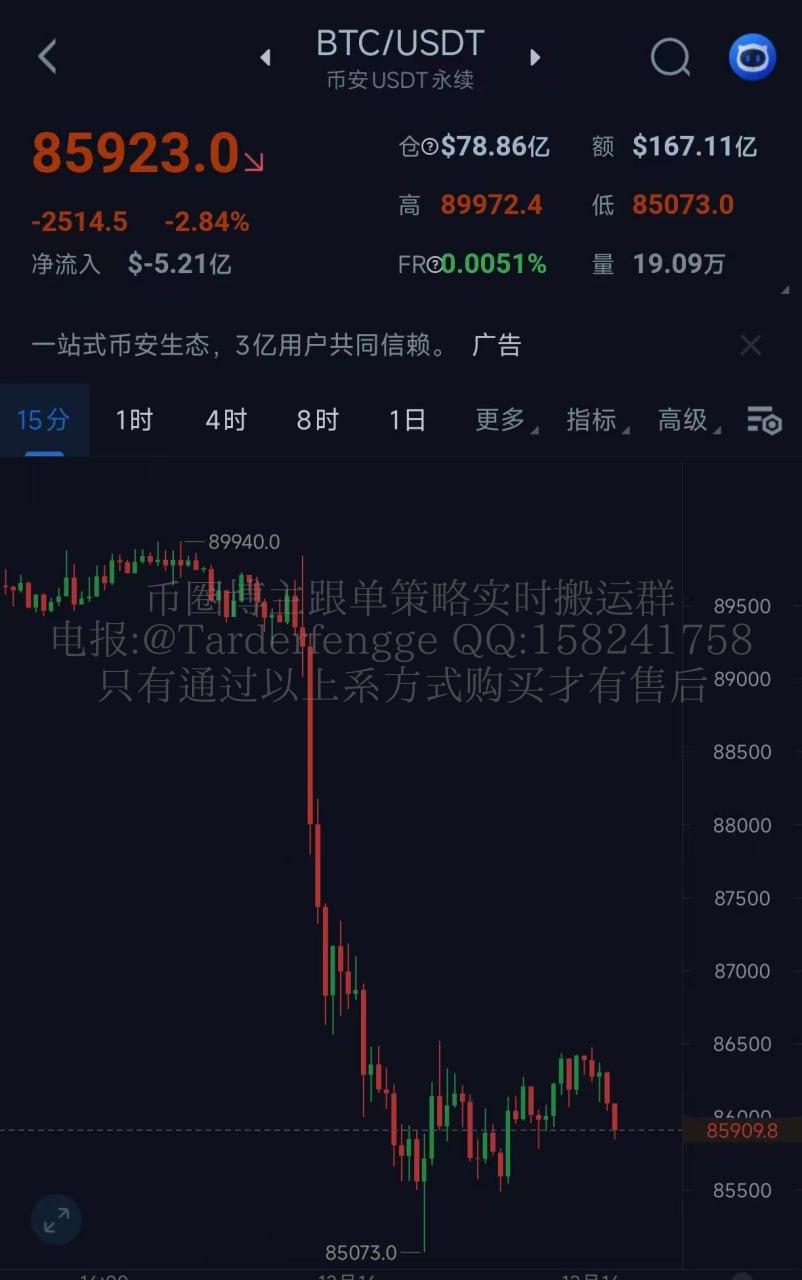802x1280 pixels.
Task: Switch to the previous trading pair
Action: 265,58
